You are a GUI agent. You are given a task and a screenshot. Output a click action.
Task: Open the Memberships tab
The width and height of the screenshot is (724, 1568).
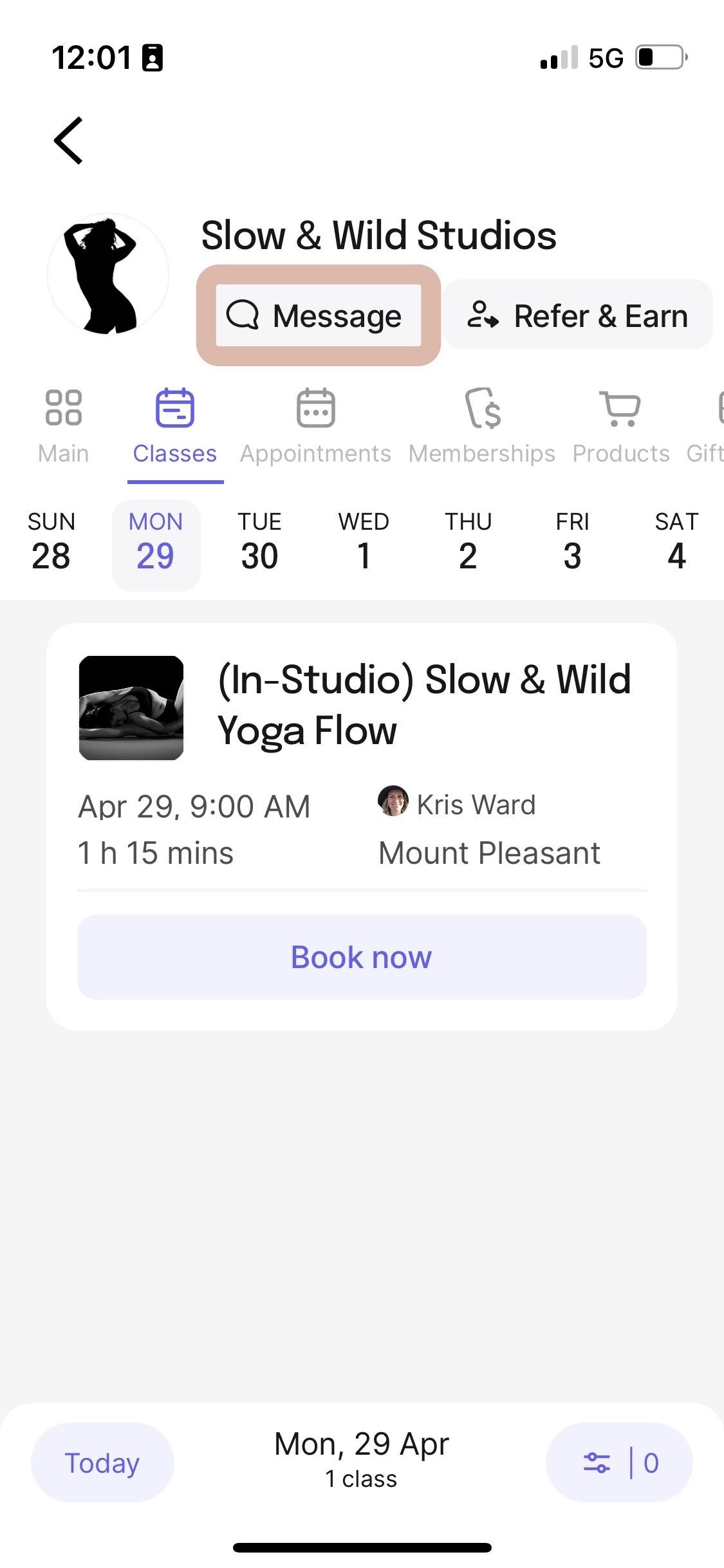482,427
